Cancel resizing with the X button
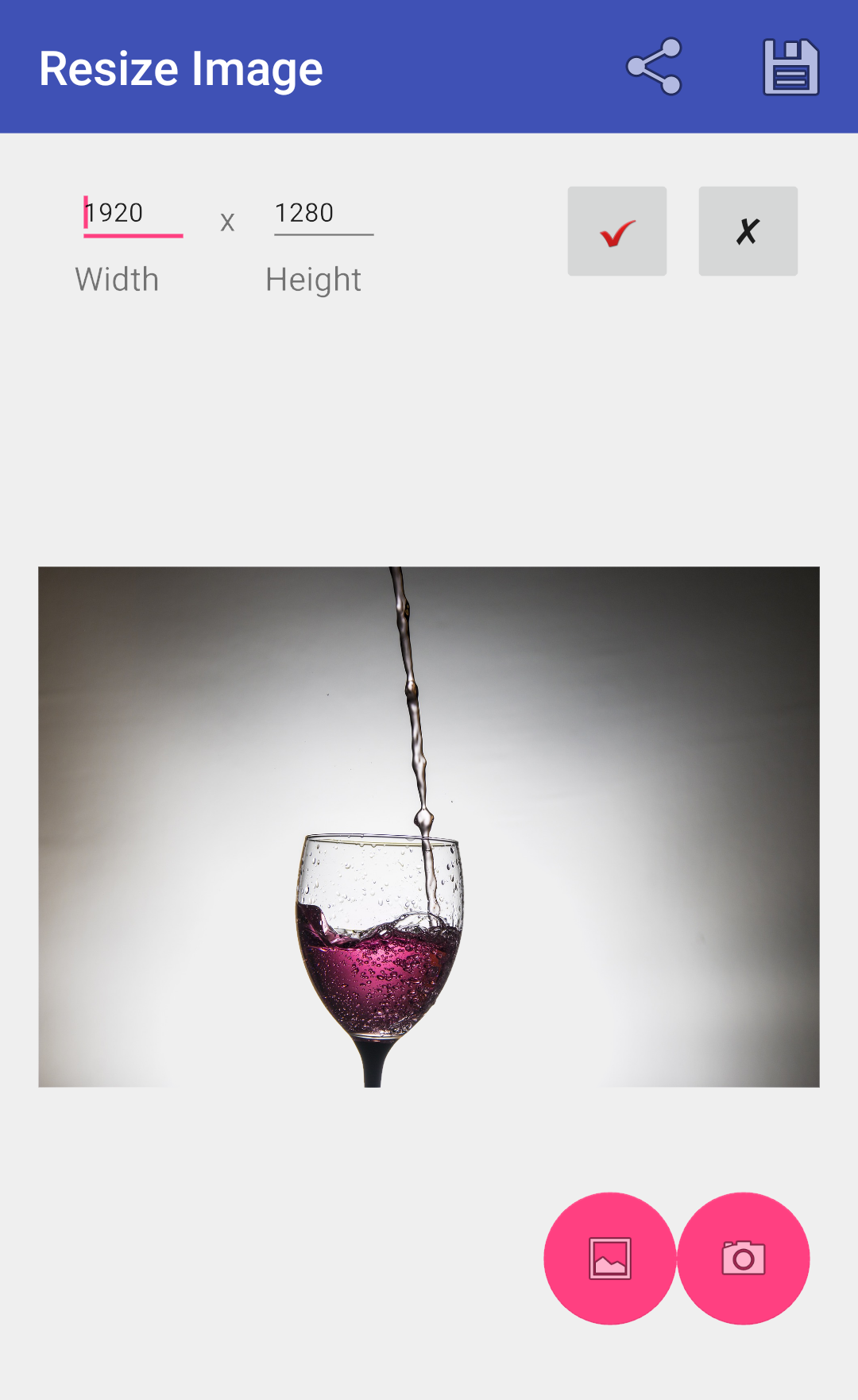 tap(748, 231)
